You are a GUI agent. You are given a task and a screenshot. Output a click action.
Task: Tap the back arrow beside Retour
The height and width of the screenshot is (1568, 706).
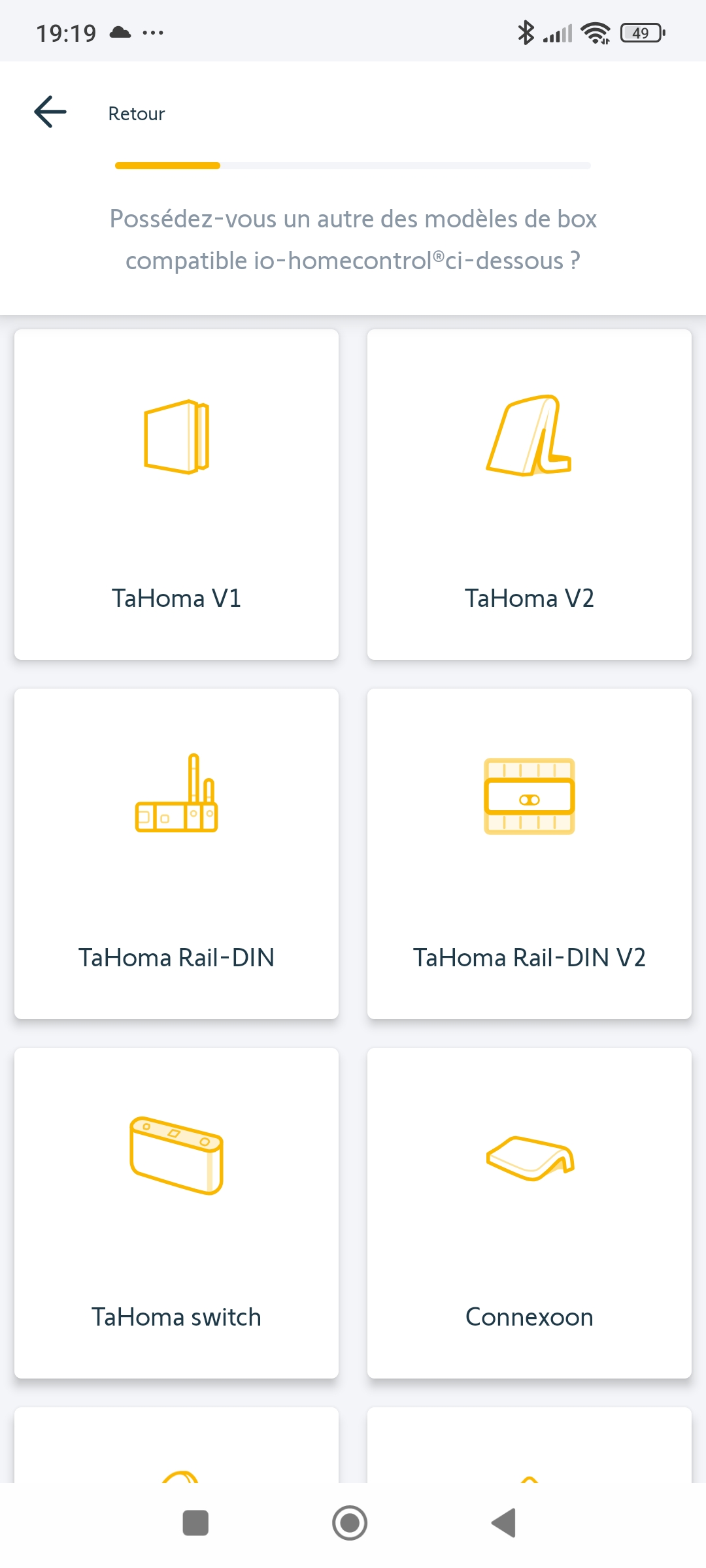(x=50, y=112)
